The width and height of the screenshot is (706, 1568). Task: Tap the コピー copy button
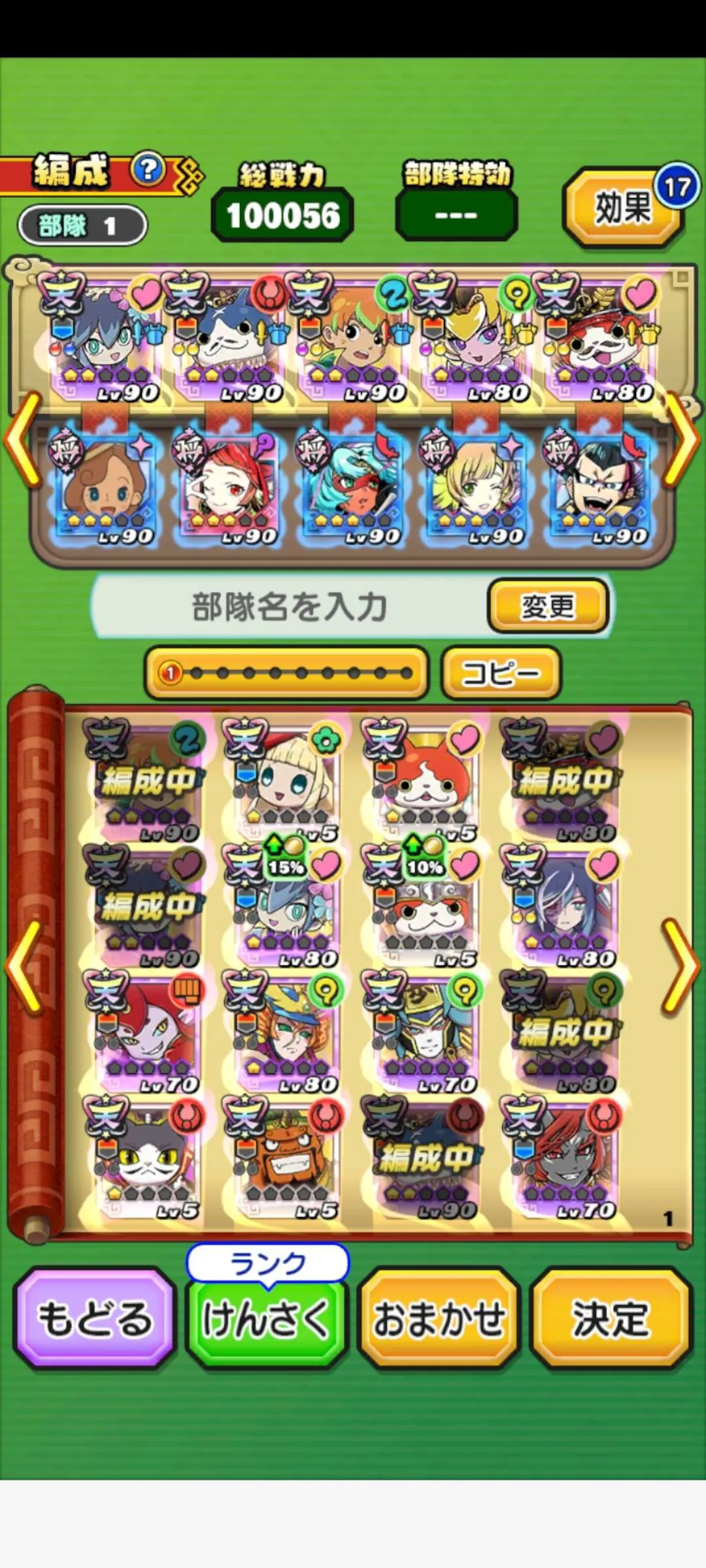click(x=501, y=673)
